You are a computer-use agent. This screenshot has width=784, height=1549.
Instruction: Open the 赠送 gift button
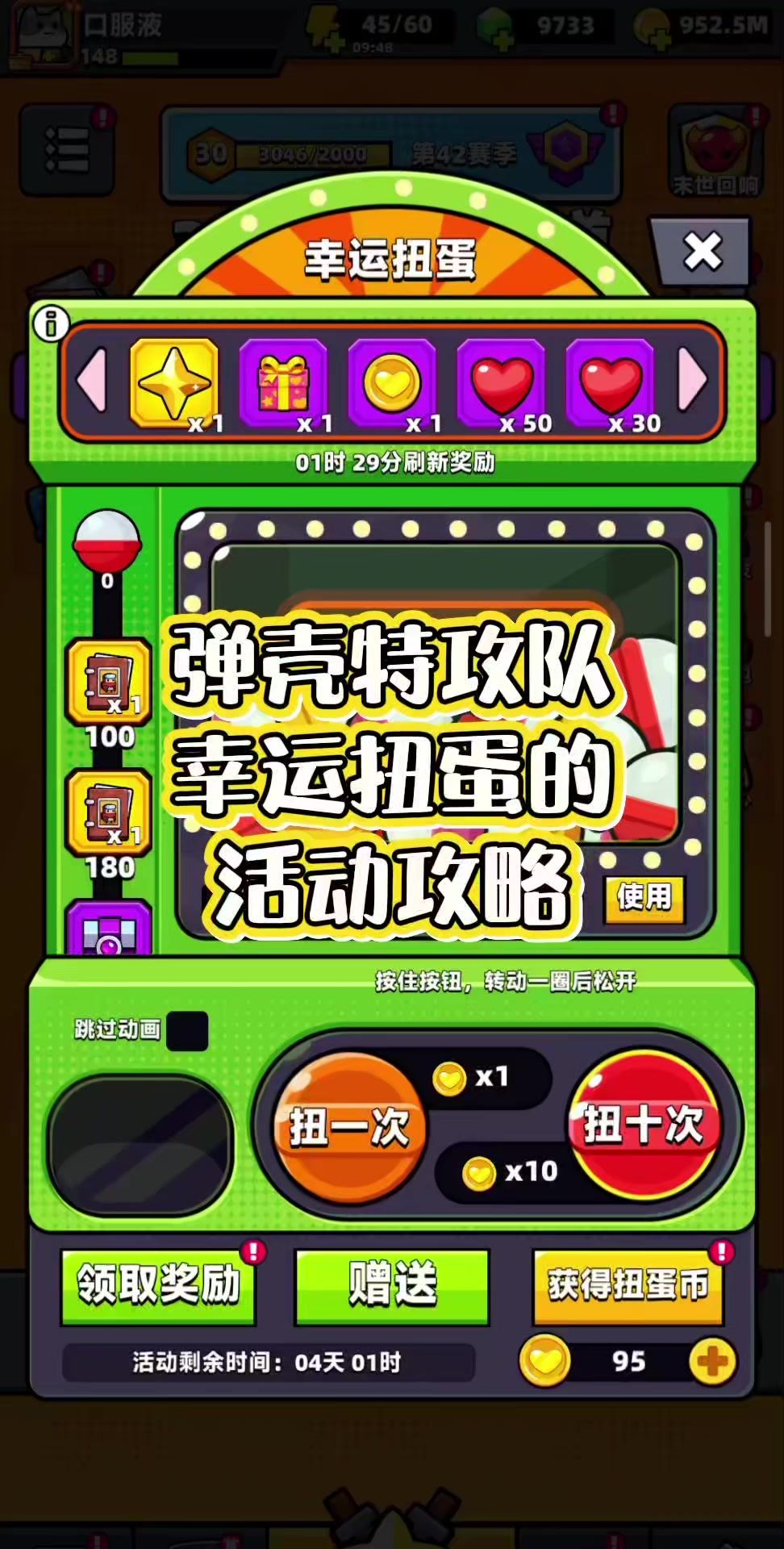pos(392,1285)
